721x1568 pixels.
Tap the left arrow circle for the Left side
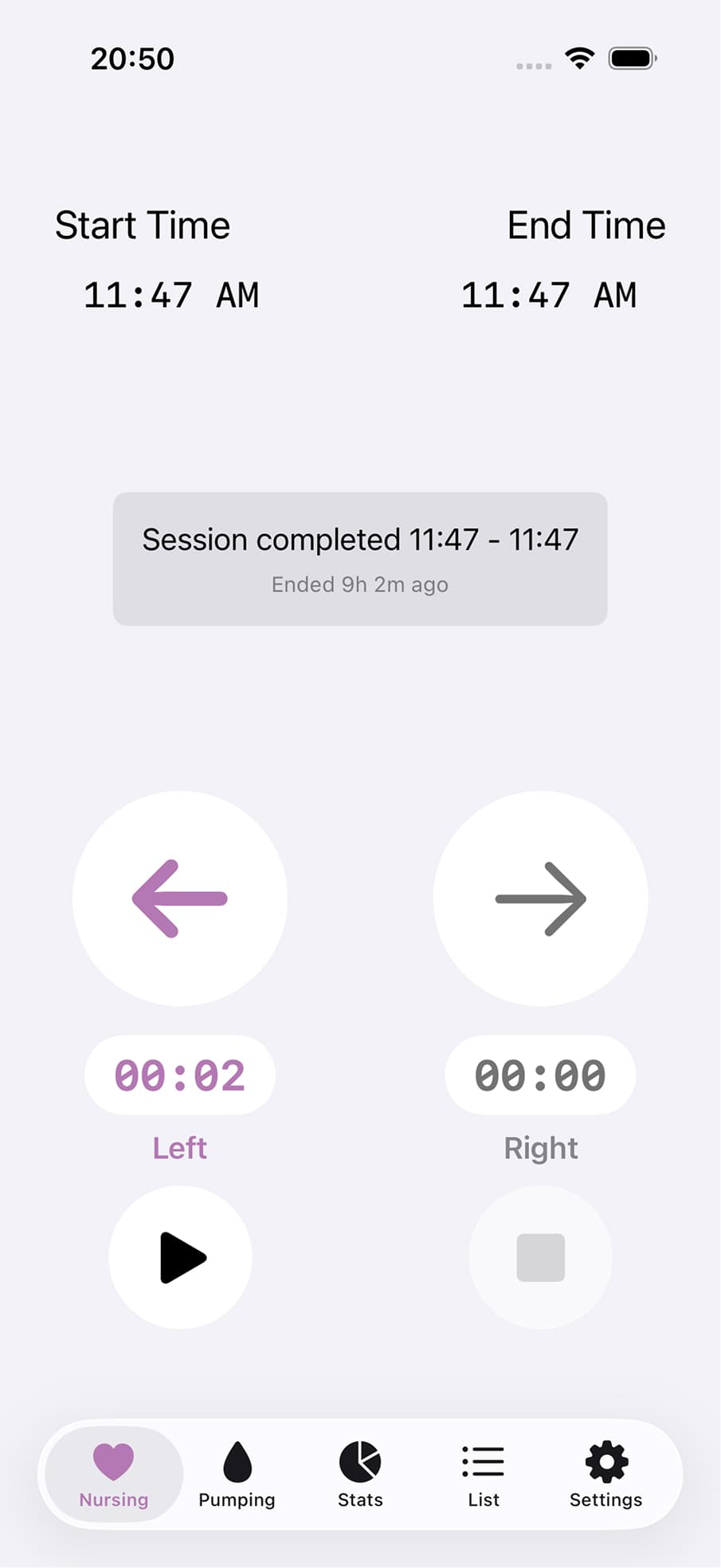click(179, 898)
